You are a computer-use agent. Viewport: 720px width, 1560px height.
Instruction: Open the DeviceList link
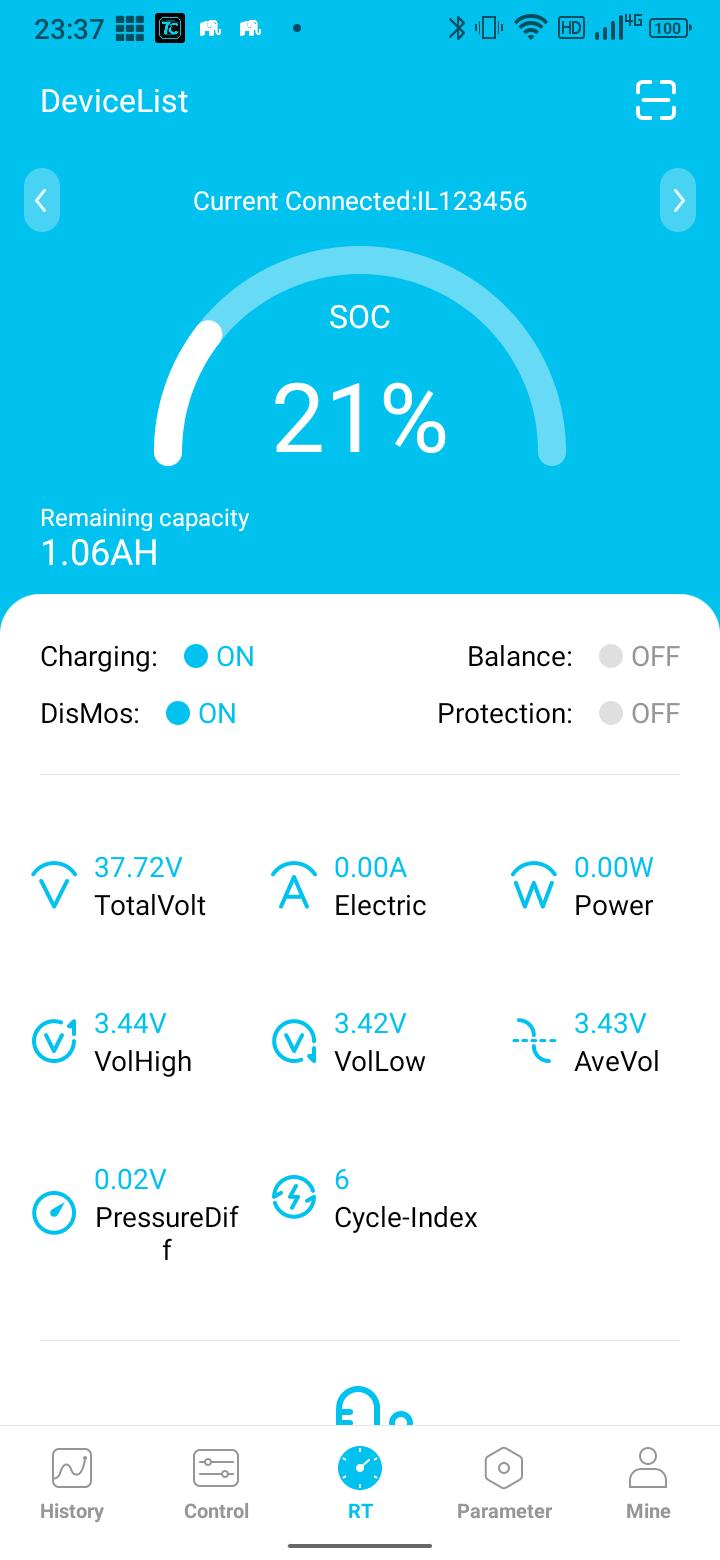pyautogui.click(x=114, y=101)
